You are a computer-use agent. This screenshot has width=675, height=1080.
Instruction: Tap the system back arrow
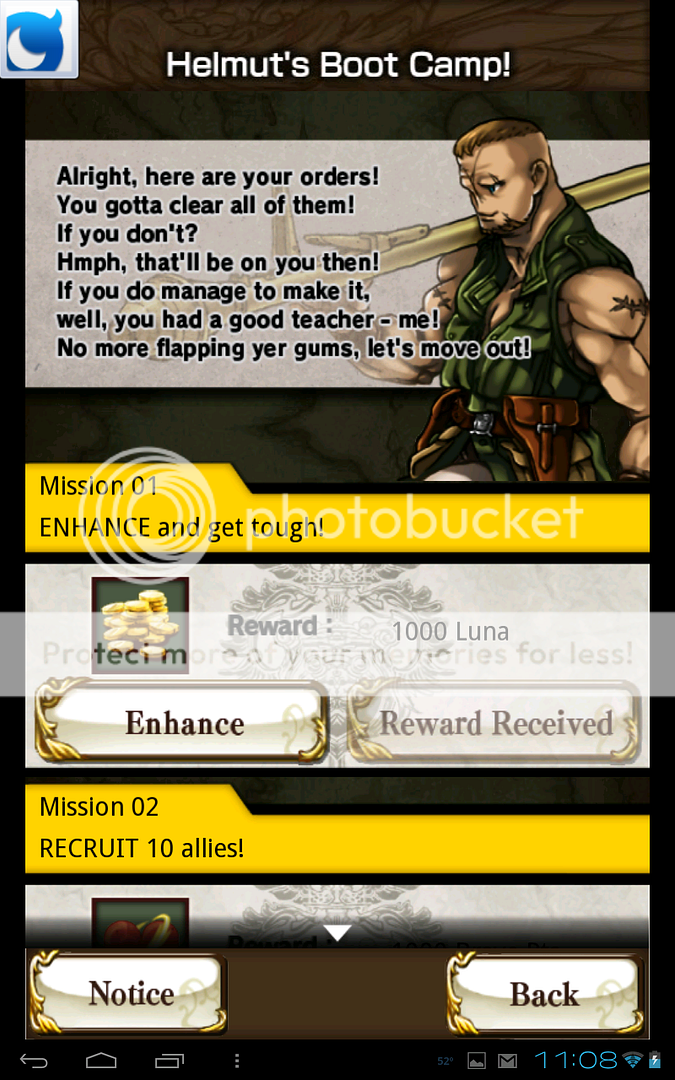33,1060
